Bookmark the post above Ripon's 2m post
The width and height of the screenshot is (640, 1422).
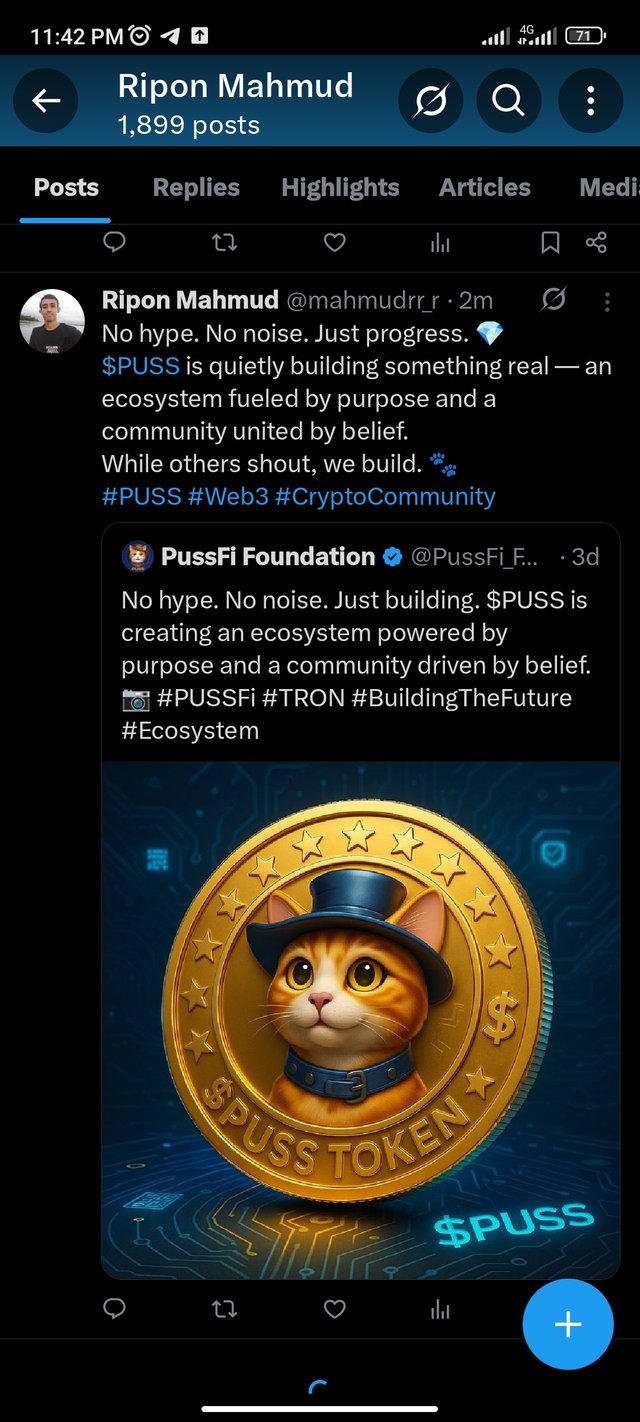550,242
